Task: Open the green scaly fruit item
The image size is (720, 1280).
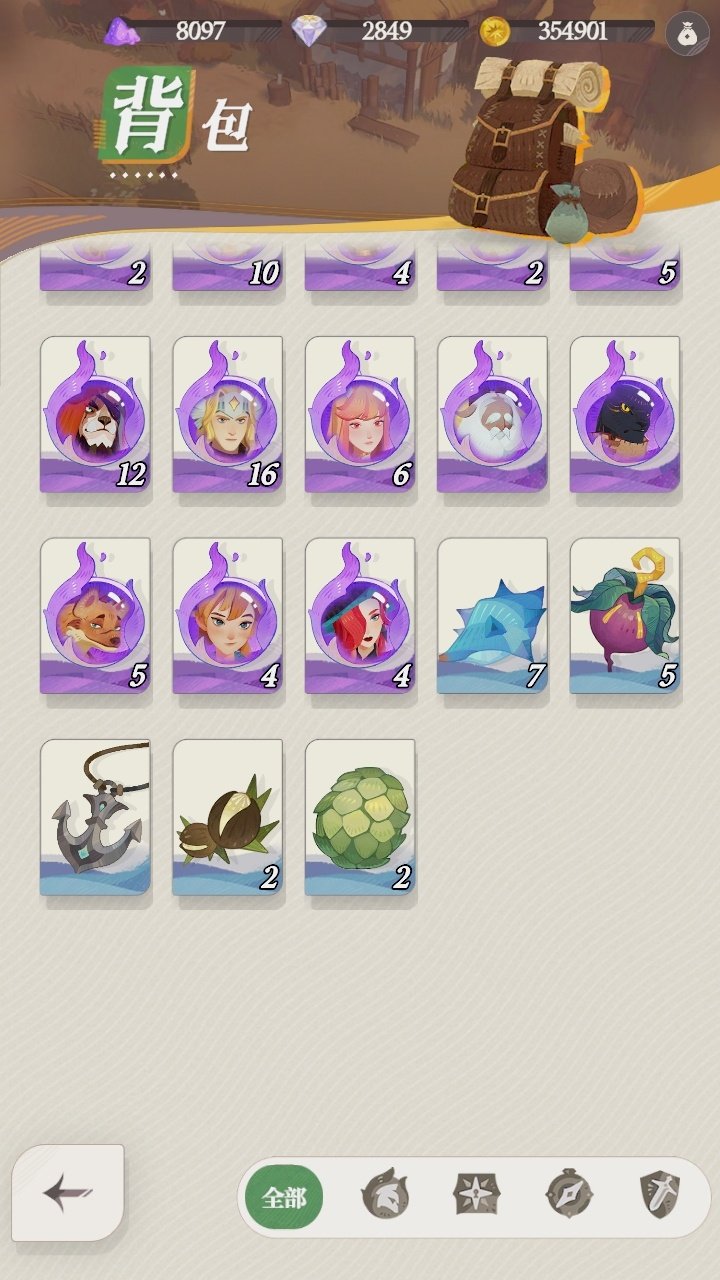Action: [359, 817]
